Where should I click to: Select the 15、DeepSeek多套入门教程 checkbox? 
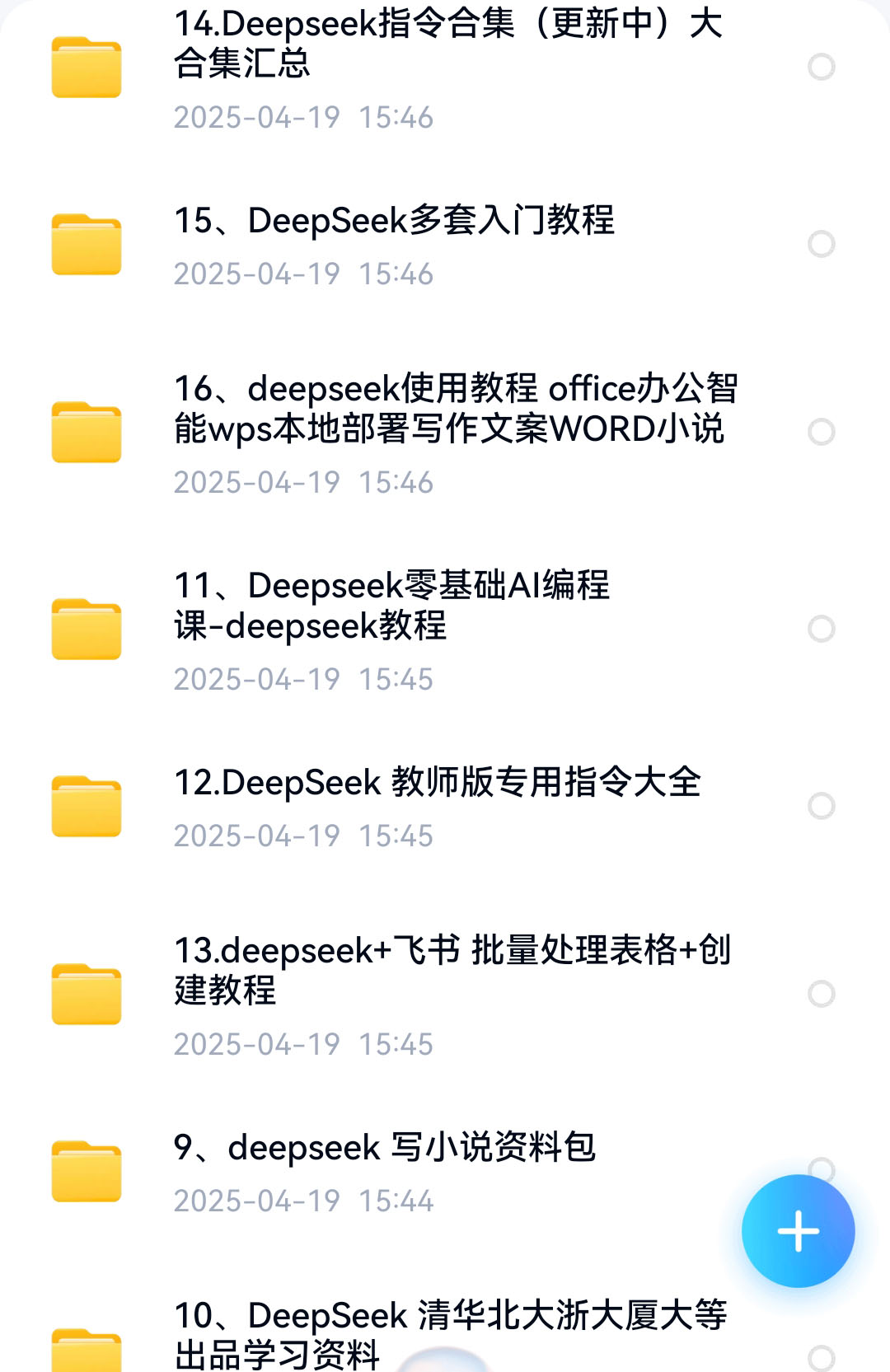point(822,244)
